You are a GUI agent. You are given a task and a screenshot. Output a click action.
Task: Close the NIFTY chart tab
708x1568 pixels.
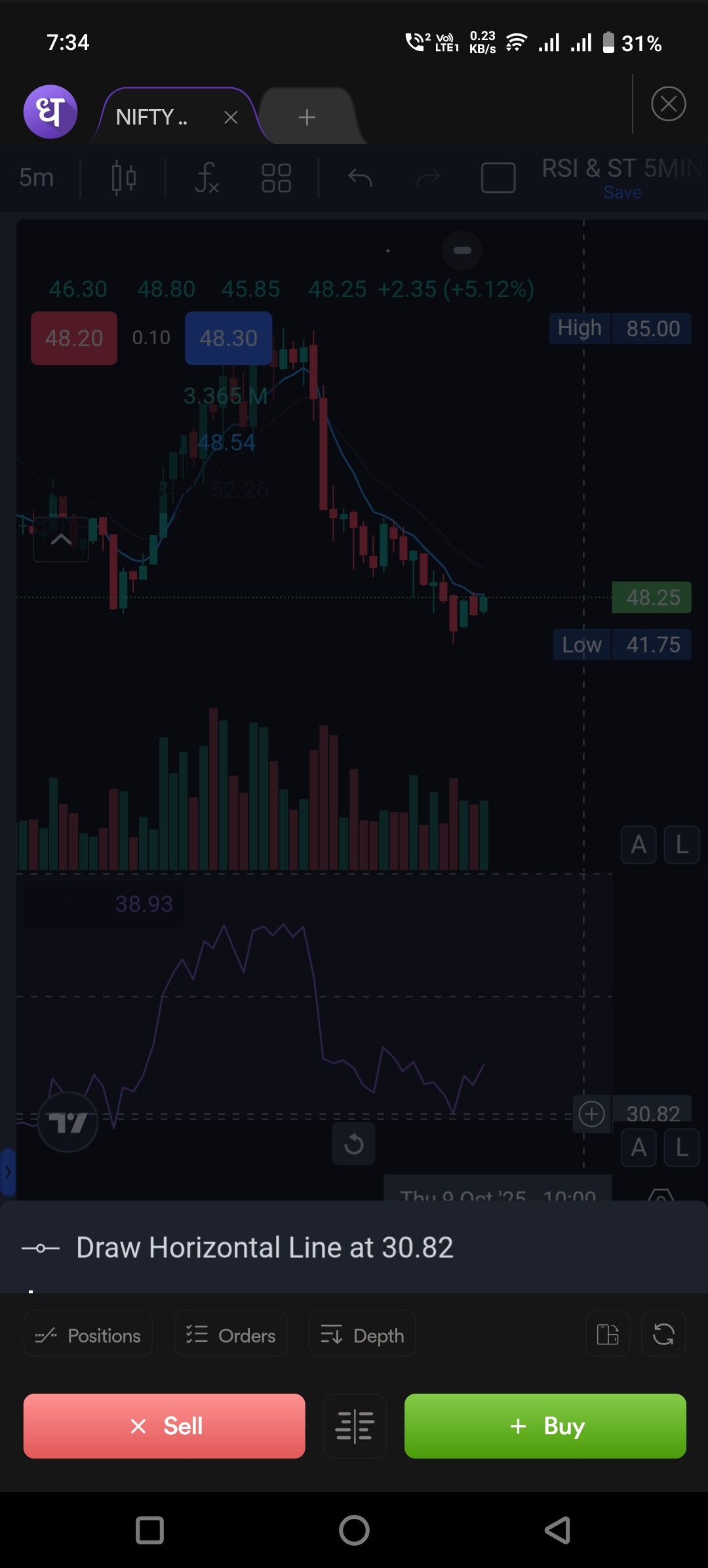click(231, 118)
